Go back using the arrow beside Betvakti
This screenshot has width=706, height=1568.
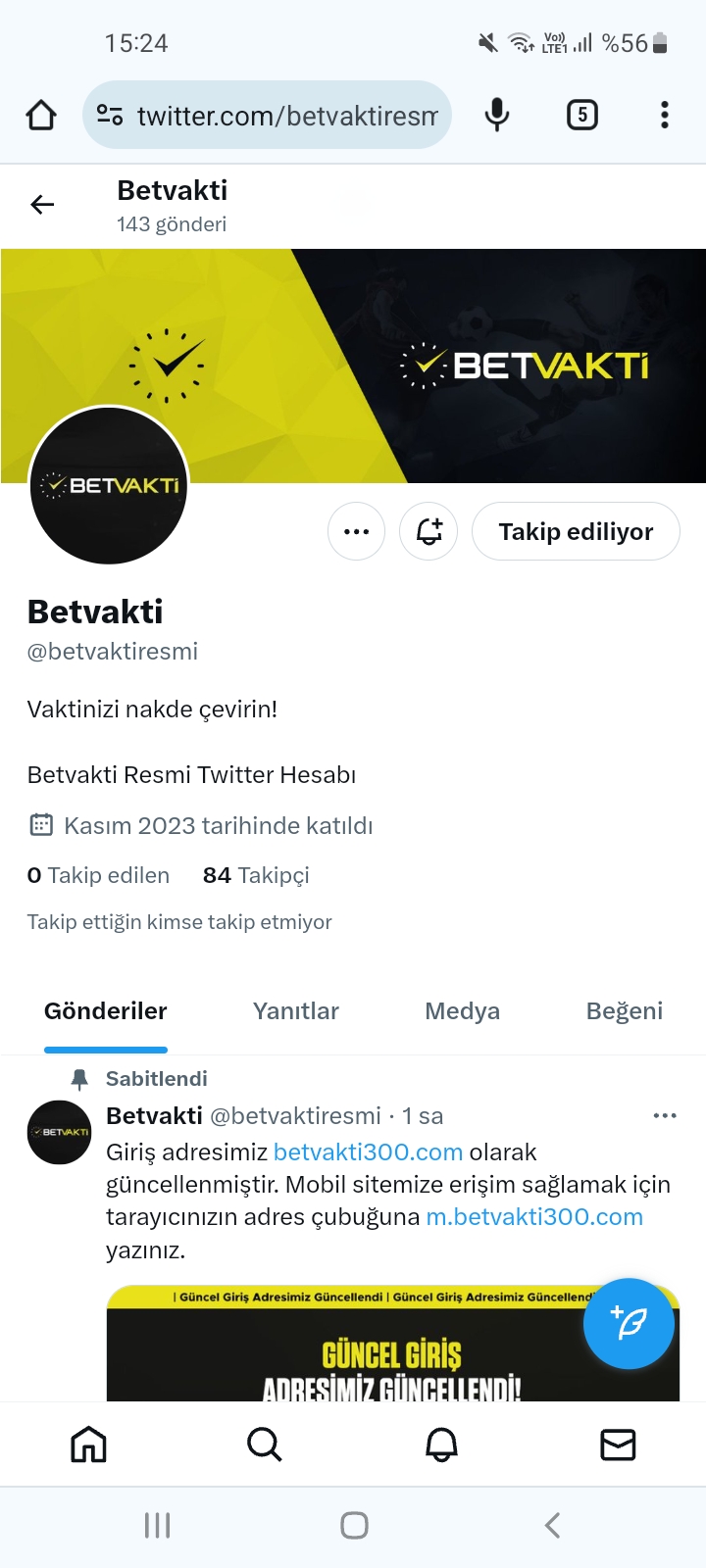coord(42,204)
